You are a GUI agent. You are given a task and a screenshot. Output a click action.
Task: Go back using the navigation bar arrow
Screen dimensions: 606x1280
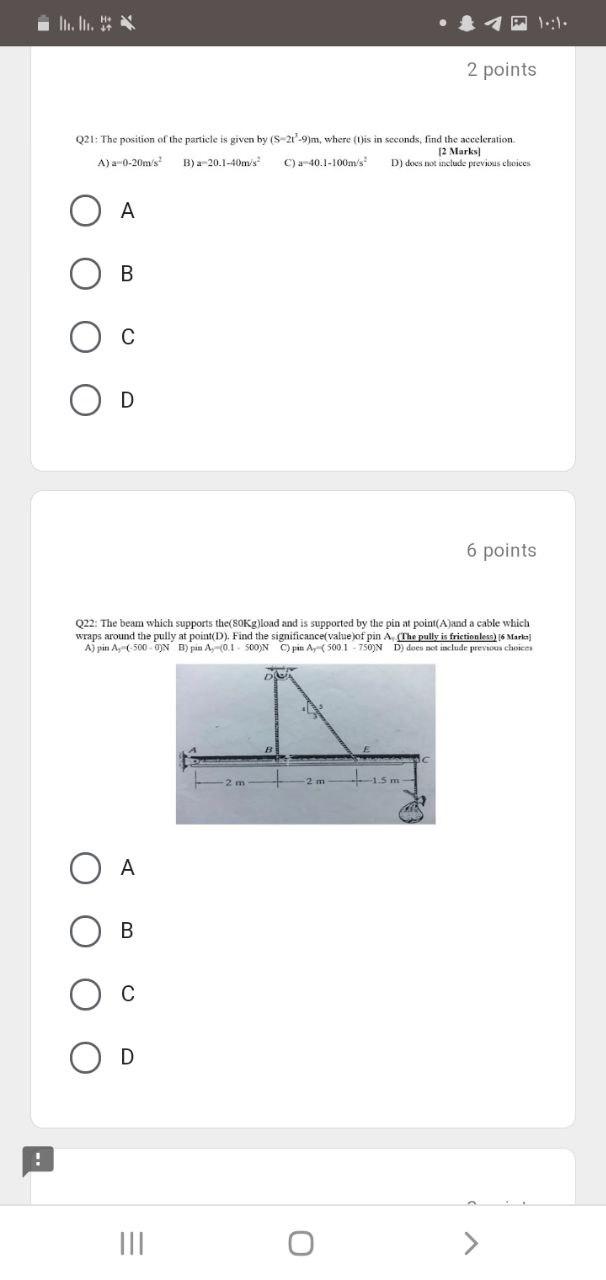[471, 1243]
